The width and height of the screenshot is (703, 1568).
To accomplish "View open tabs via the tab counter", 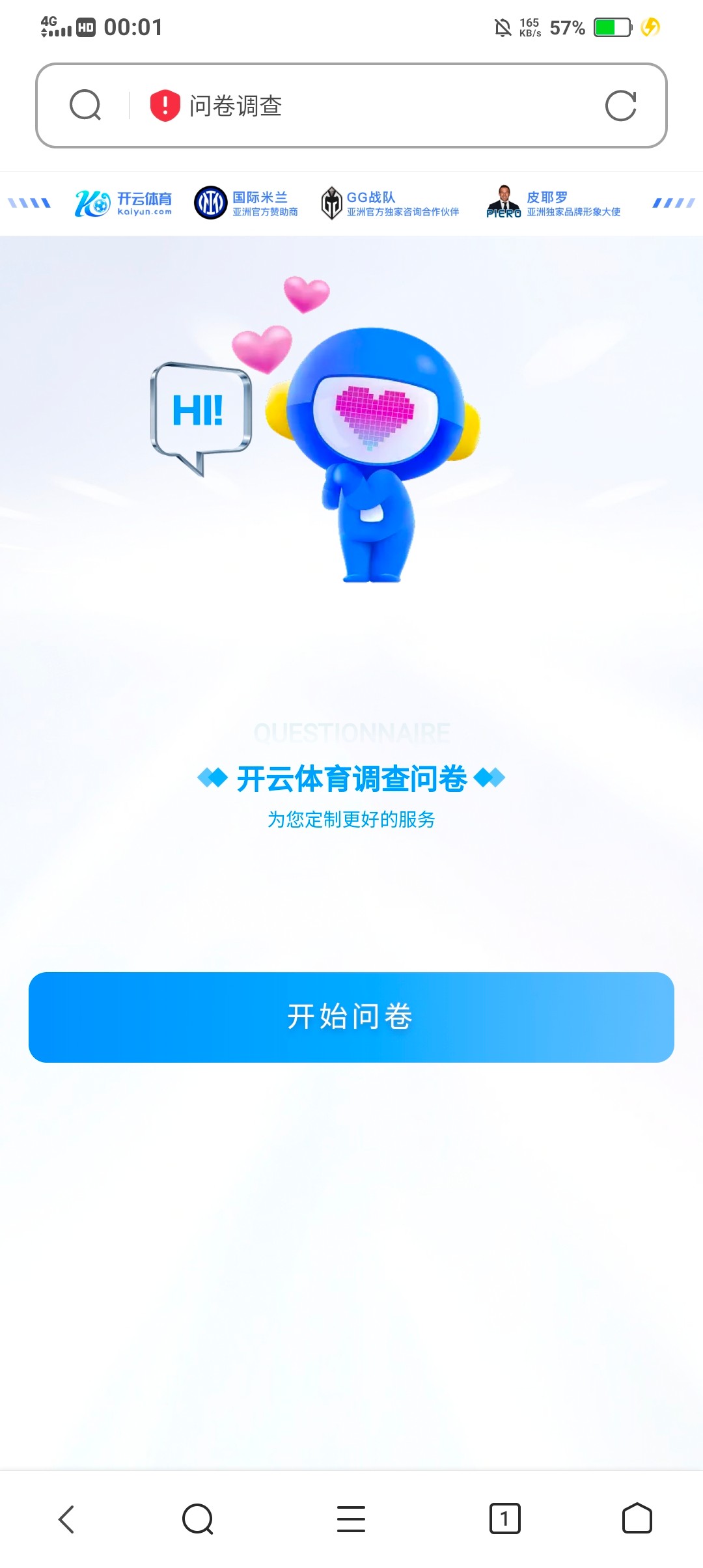I will pyautogui.click(x=504, y=1519).
